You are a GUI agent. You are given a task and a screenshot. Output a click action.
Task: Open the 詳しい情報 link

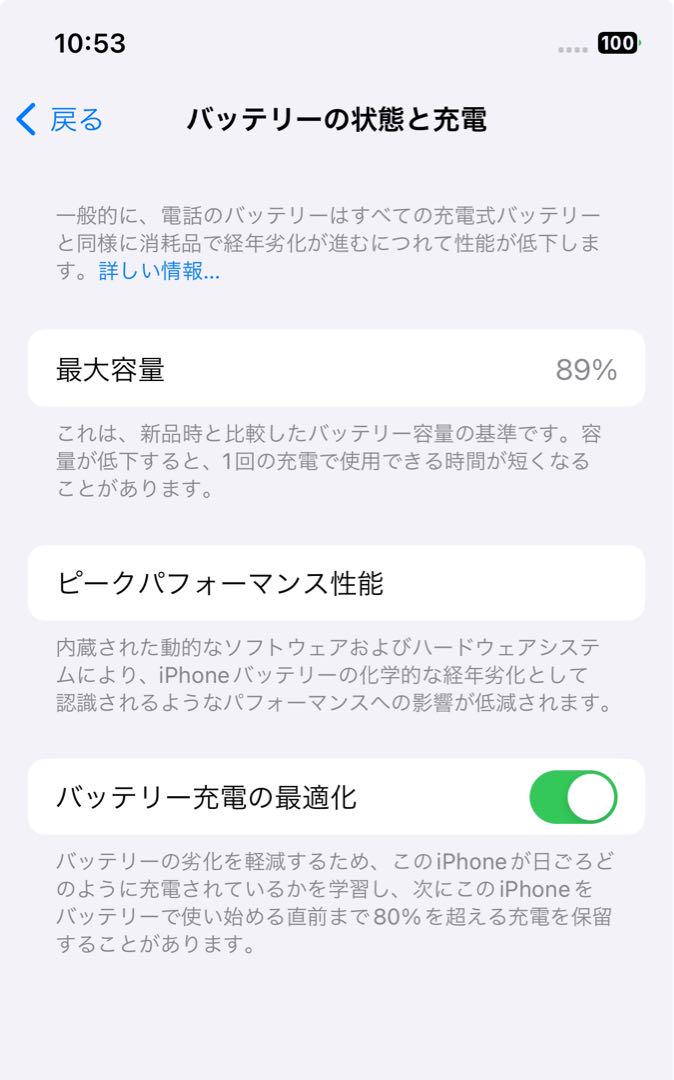pos(159,271)
